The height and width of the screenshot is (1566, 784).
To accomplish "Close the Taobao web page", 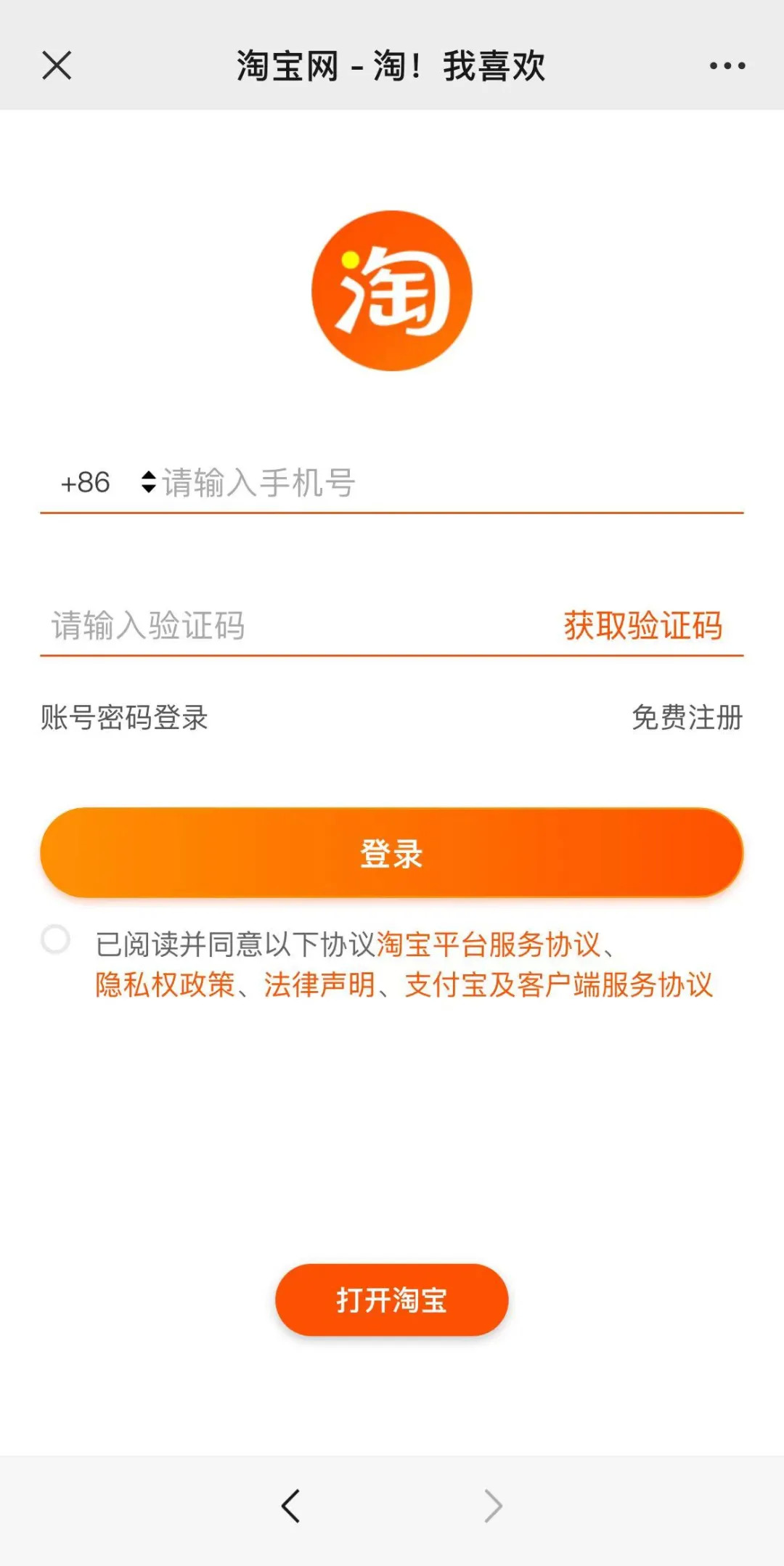I will [x=57, y=65].
